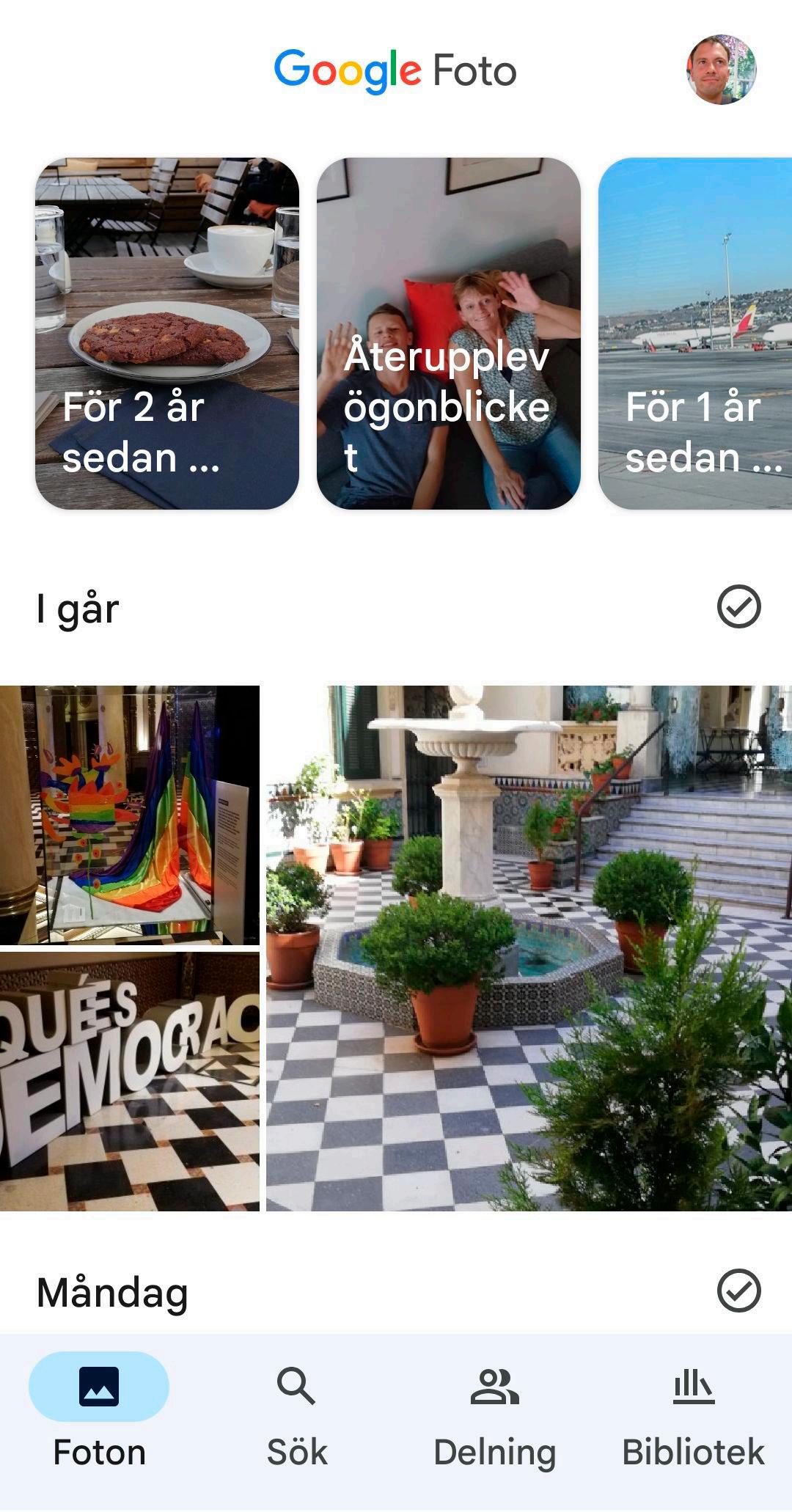Image resolution: width=792 pixels, height=1512 pixels.
Task: Open the rainbow flag photo
Action: click(129, 815)
